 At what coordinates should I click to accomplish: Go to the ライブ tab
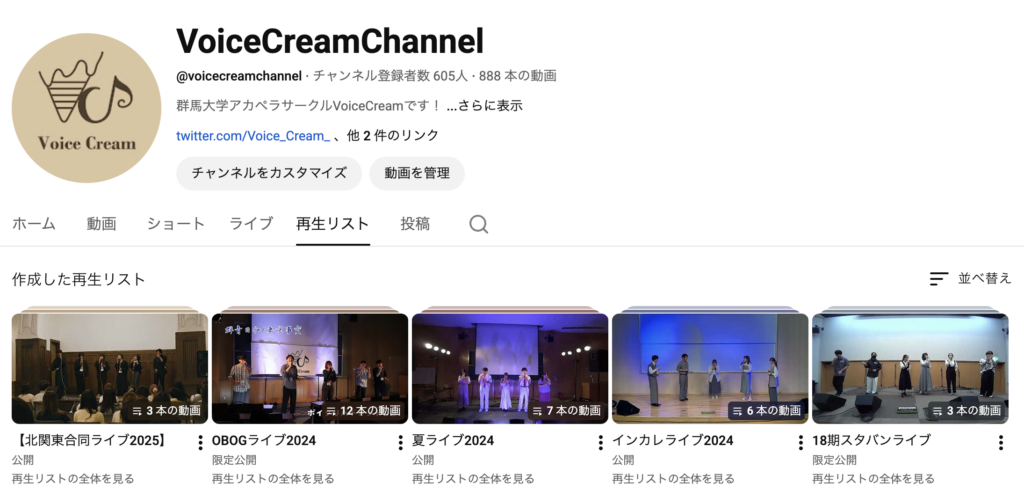point(251,224)
